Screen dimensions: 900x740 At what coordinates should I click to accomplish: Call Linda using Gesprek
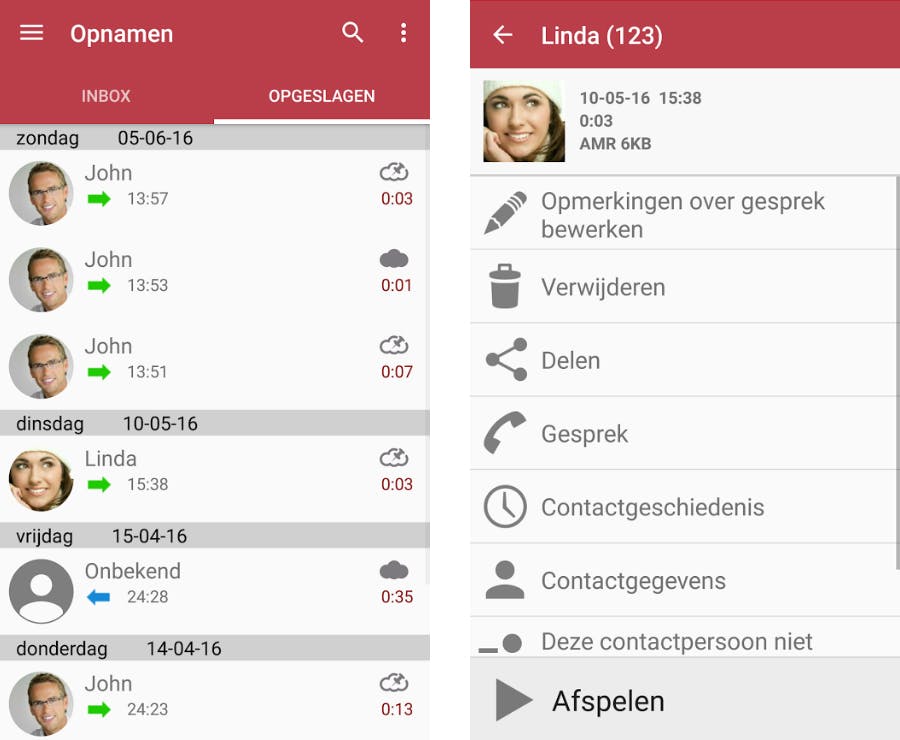coord(683,434)
